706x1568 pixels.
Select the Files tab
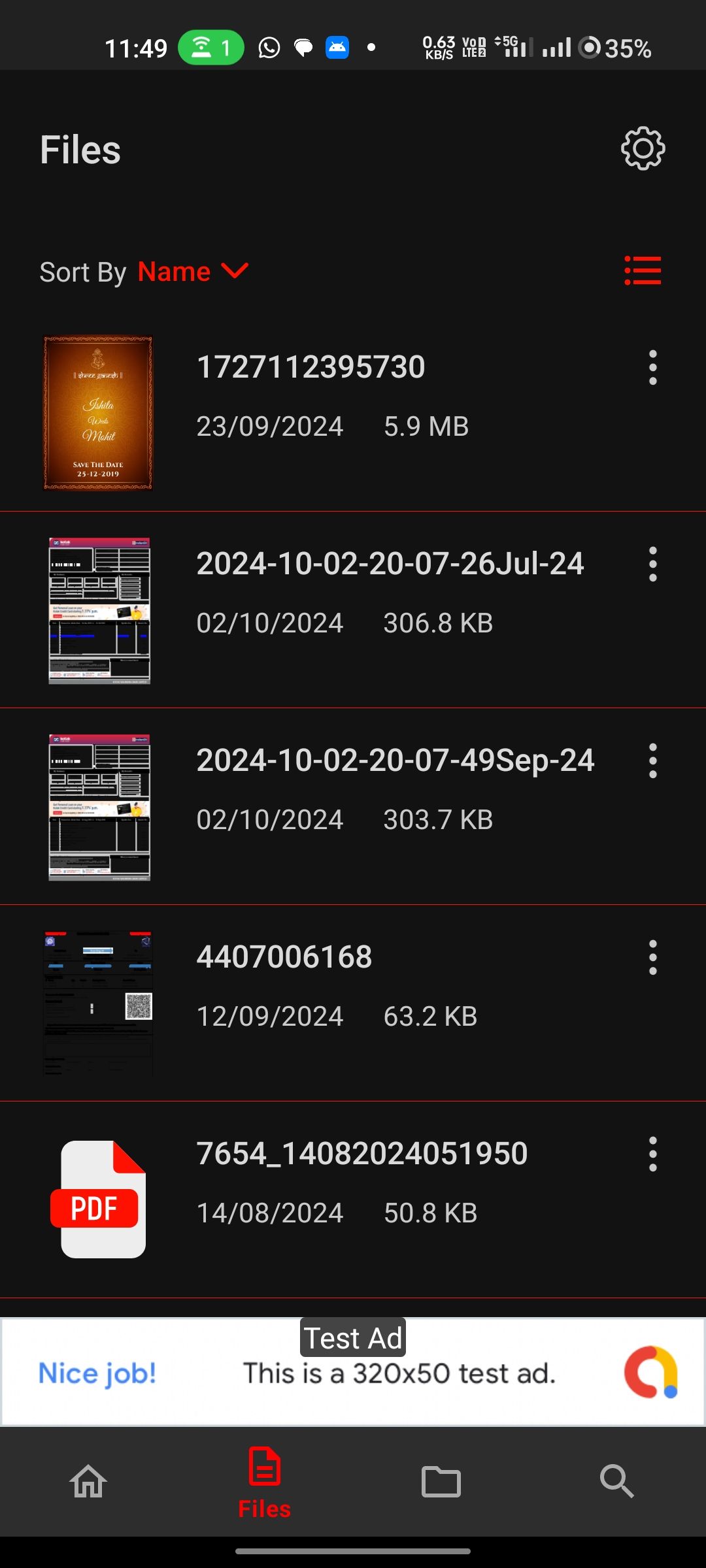(x=265, y=1483)
